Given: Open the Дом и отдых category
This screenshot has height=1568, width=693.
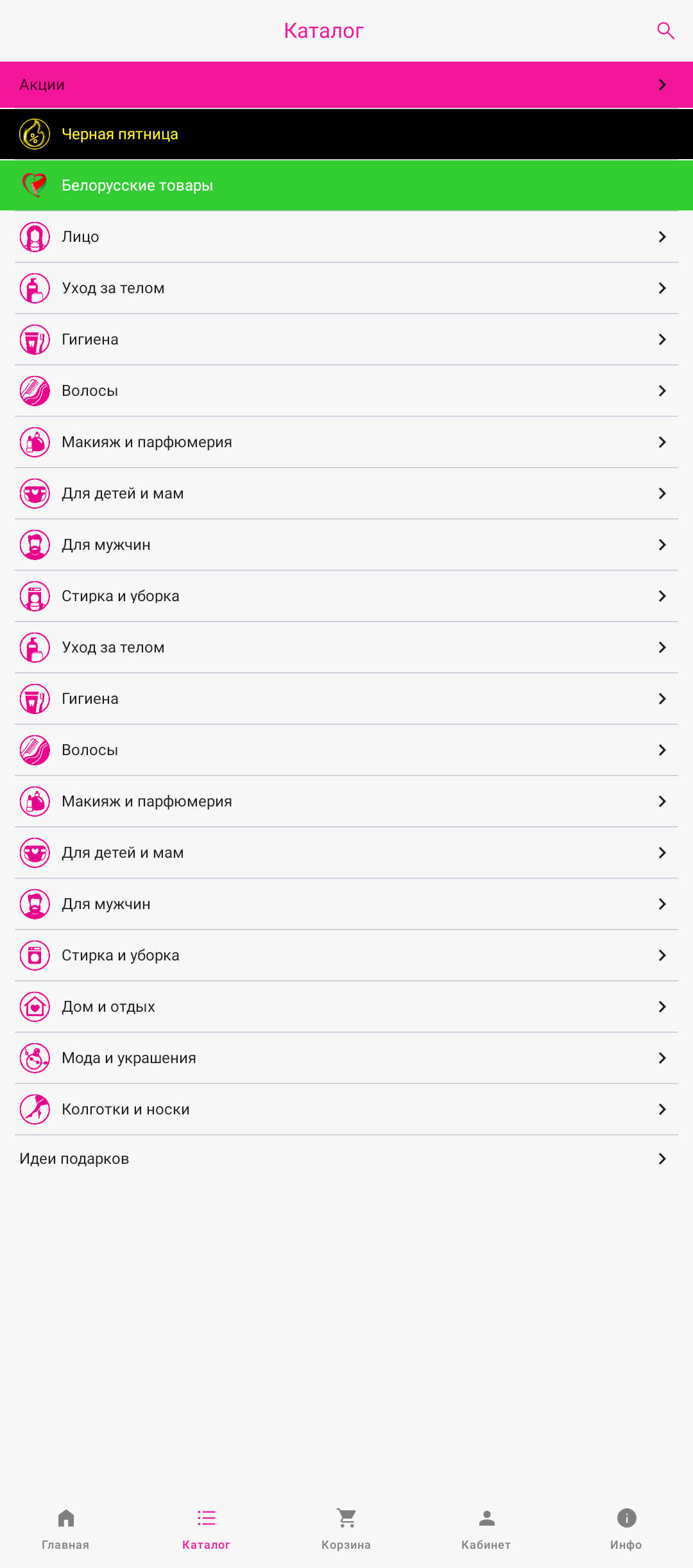Looking at the screenshot, I should click(x=346, y=1007).
